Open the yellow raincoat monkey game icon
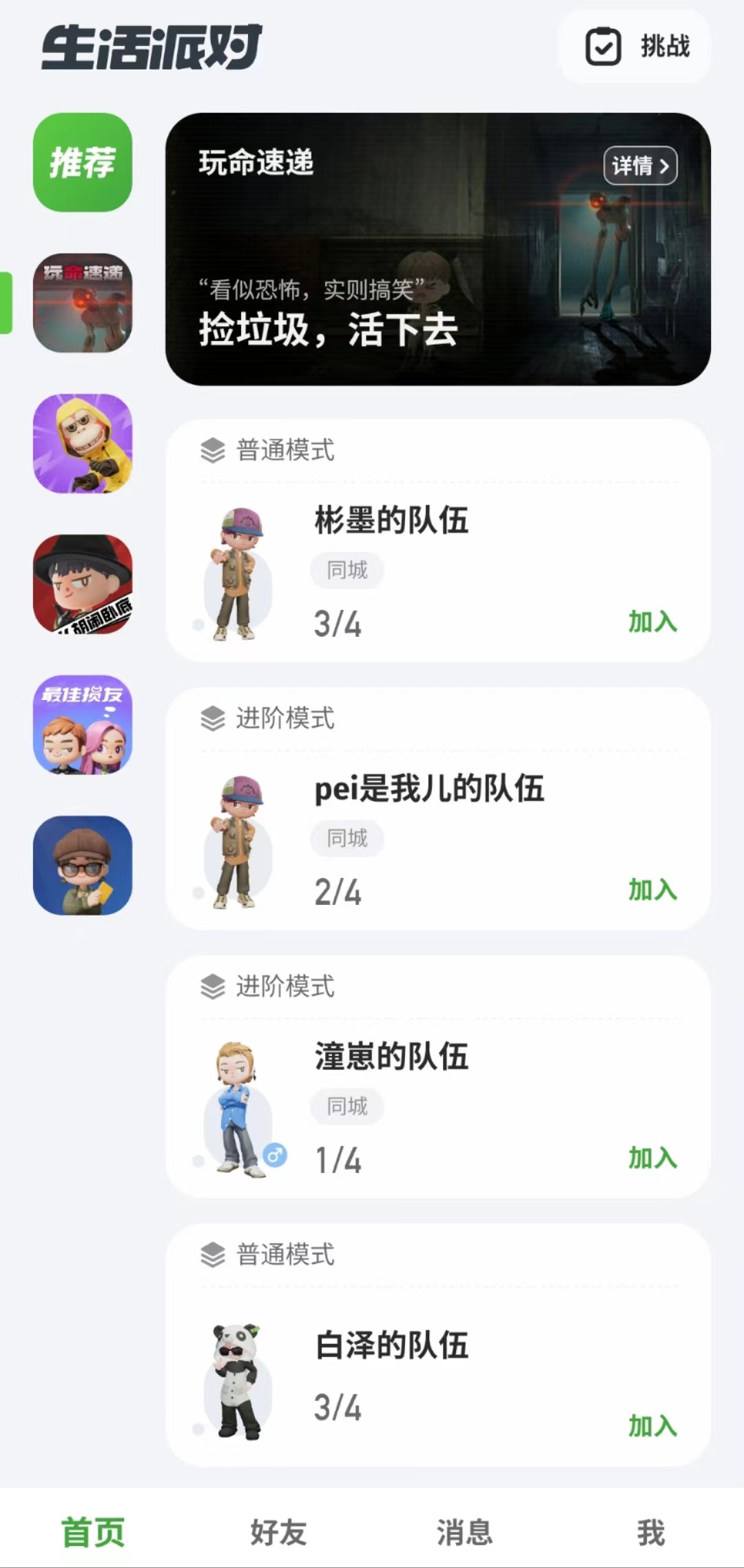 [83, 444]
